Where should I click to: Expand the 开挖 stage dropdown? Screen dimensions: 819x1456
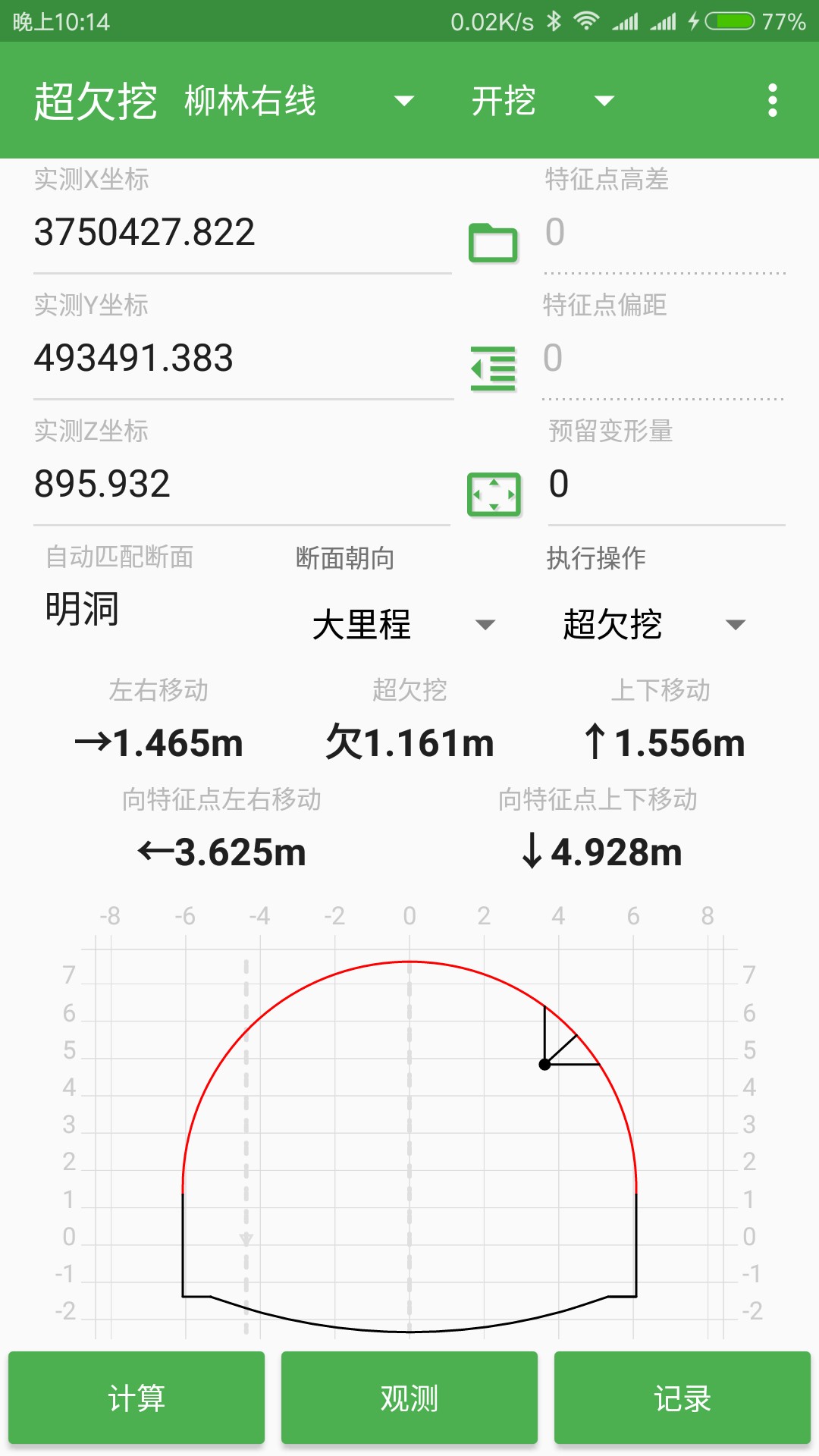(x=542, y=100)
